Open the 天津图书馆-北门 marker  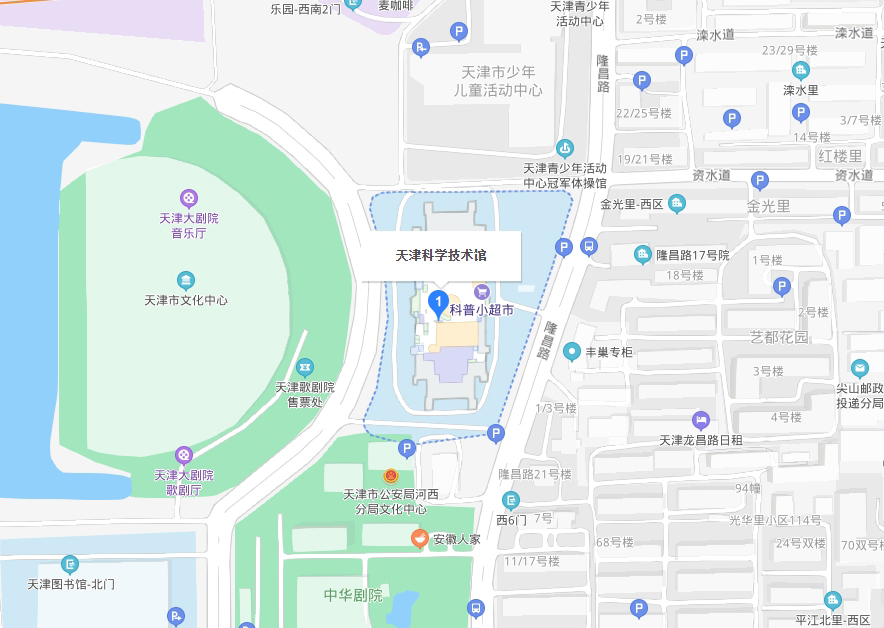coord(70,564)
